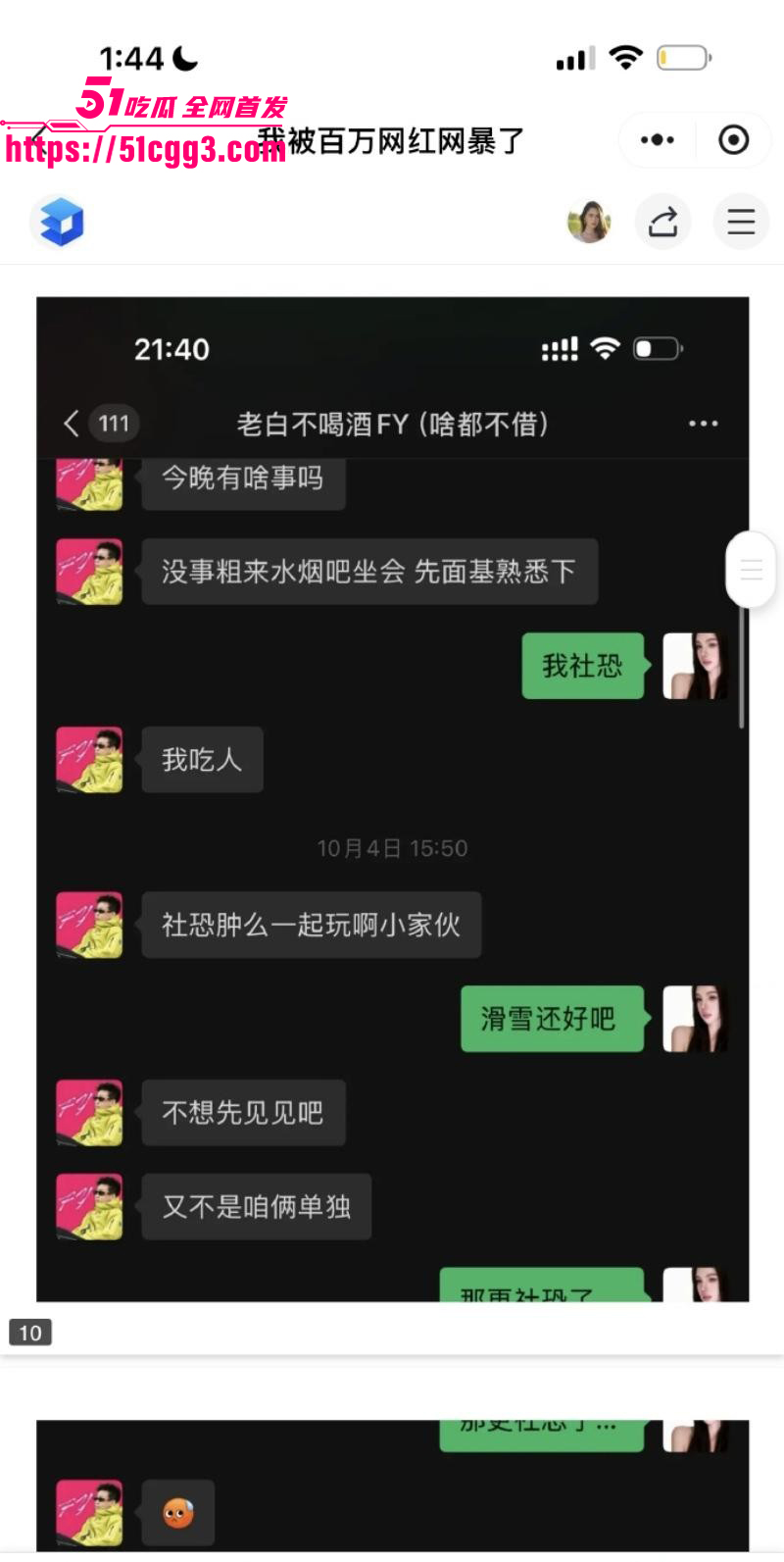Open the mini-program three-dot options menu
Screen dimensions: 784x1562
[x=656, y=139]
